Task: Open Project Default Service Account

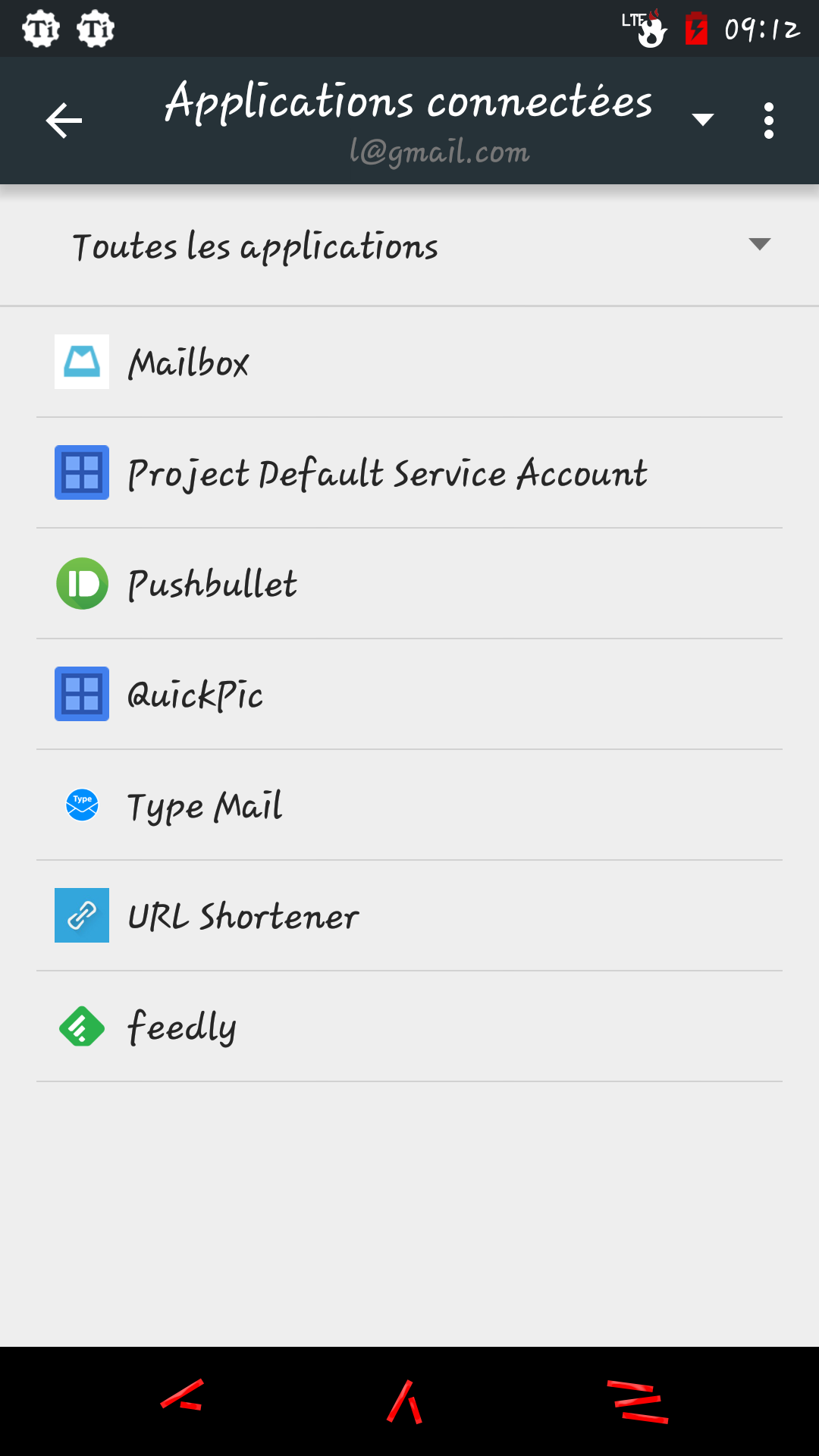Action: [x=409, y=472]
